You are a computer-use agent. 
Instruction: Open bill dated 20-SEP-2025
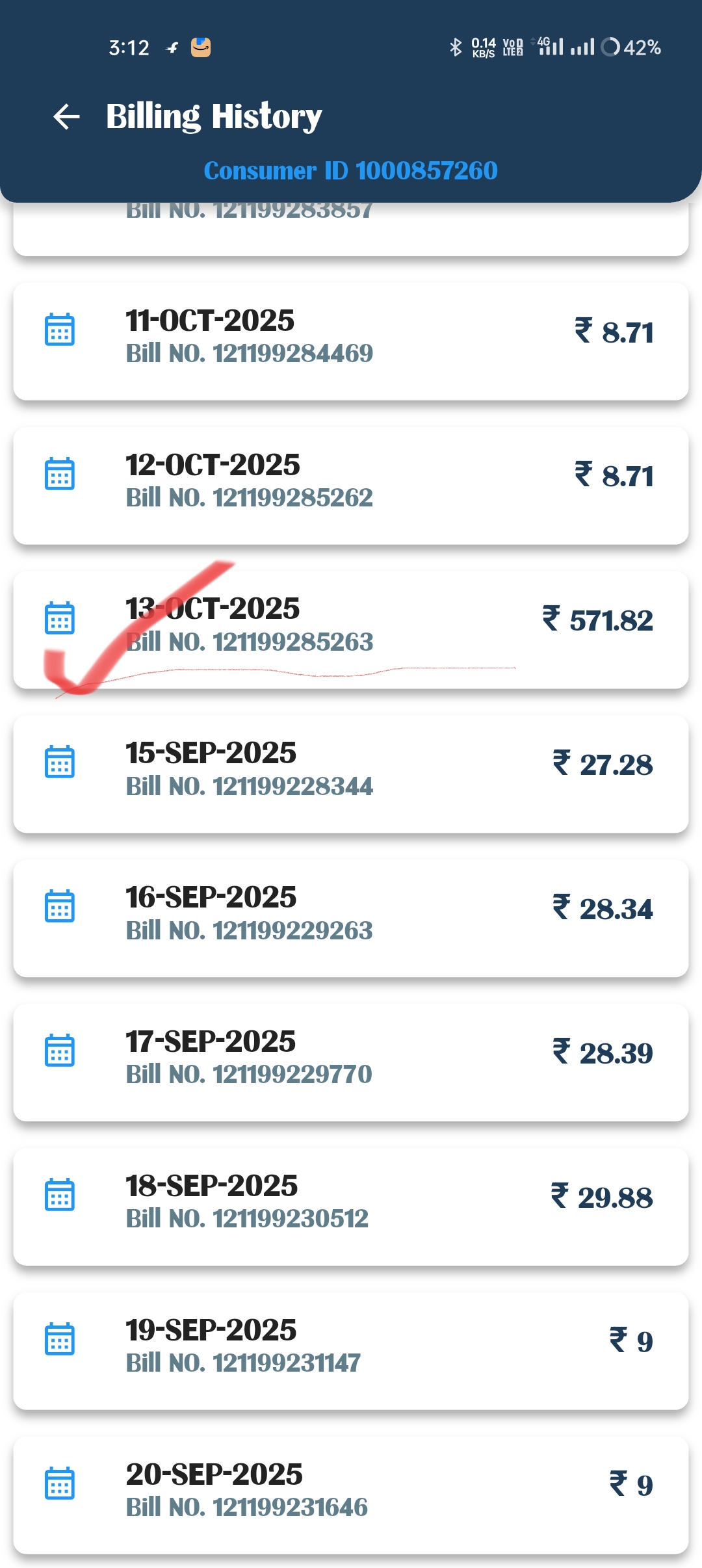pyautogui.click(x=351, y=1495)
